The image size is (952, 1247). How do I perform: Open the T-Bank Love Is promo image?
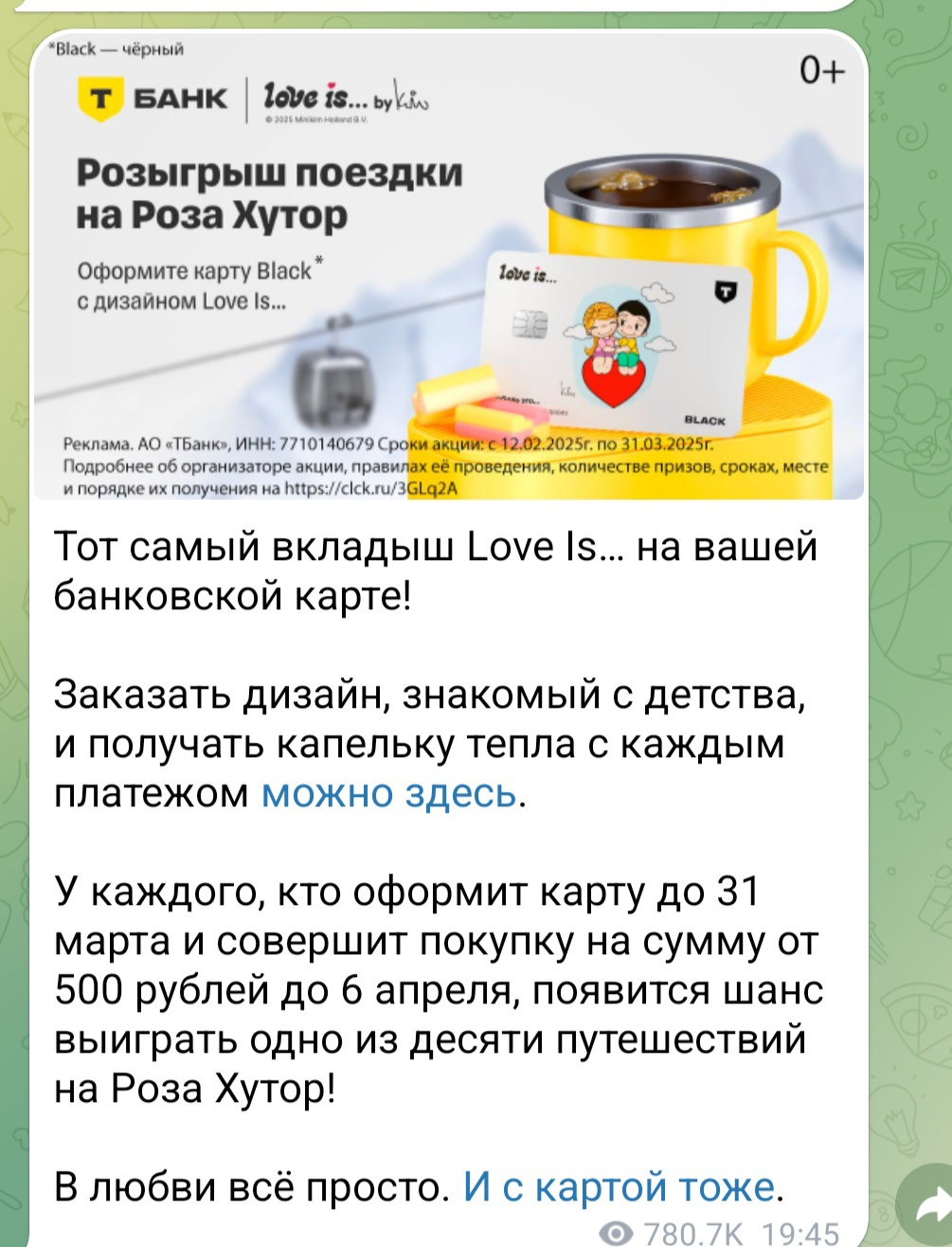pos(448,265)
